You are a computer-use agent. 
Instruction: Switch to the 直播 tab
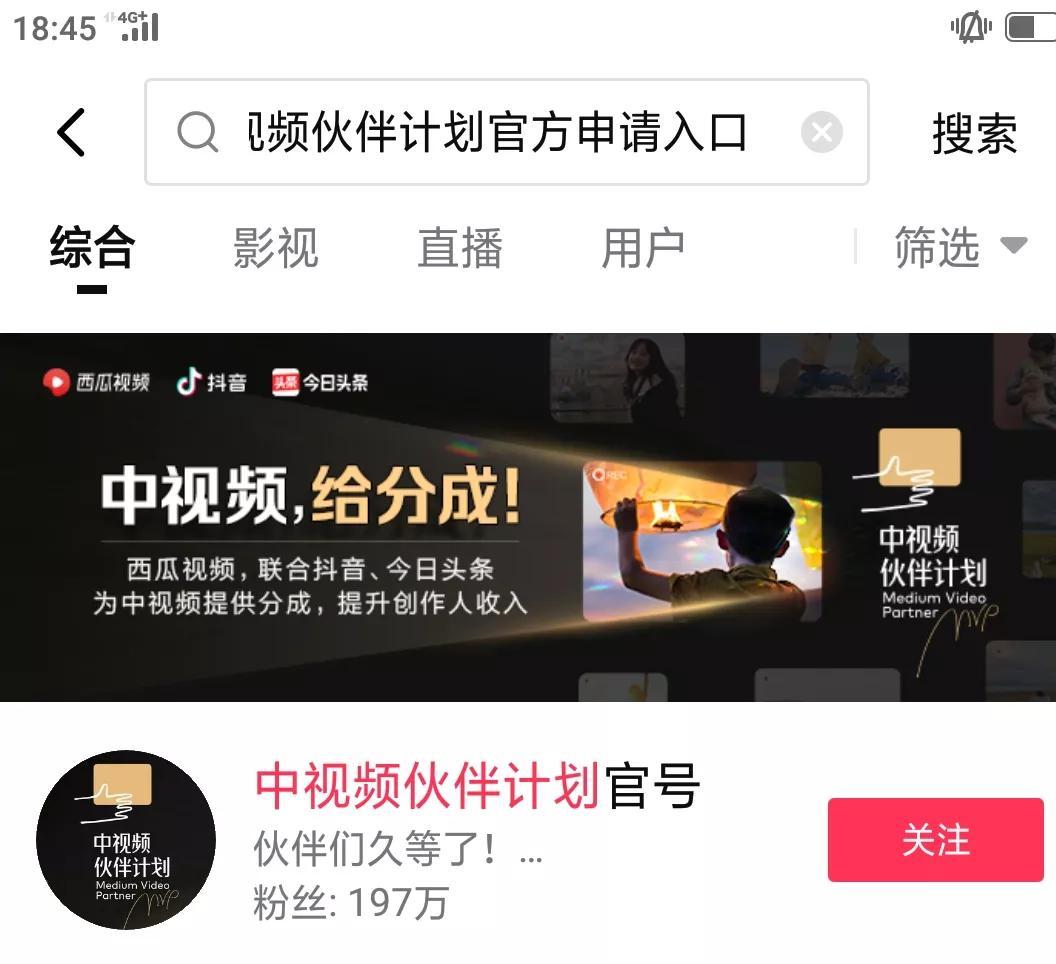459,248
